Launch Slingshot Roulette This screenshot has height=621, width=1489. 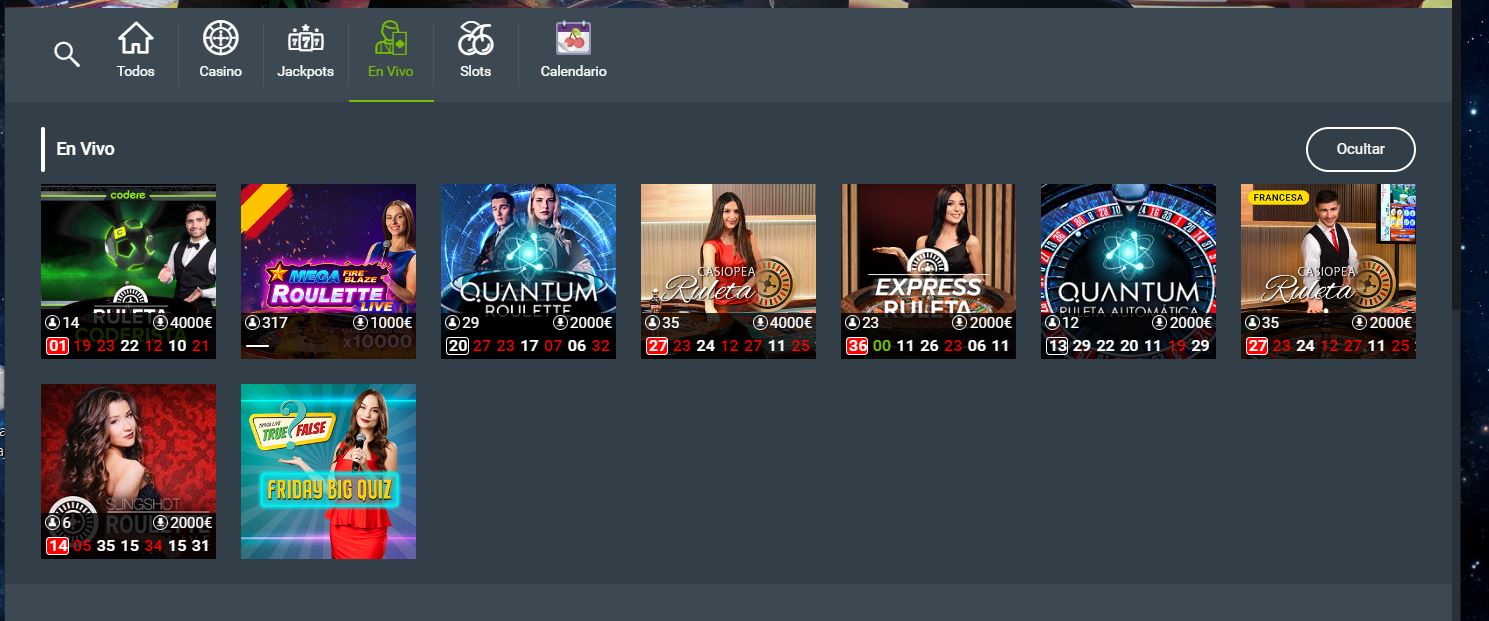tap(128, 450)
